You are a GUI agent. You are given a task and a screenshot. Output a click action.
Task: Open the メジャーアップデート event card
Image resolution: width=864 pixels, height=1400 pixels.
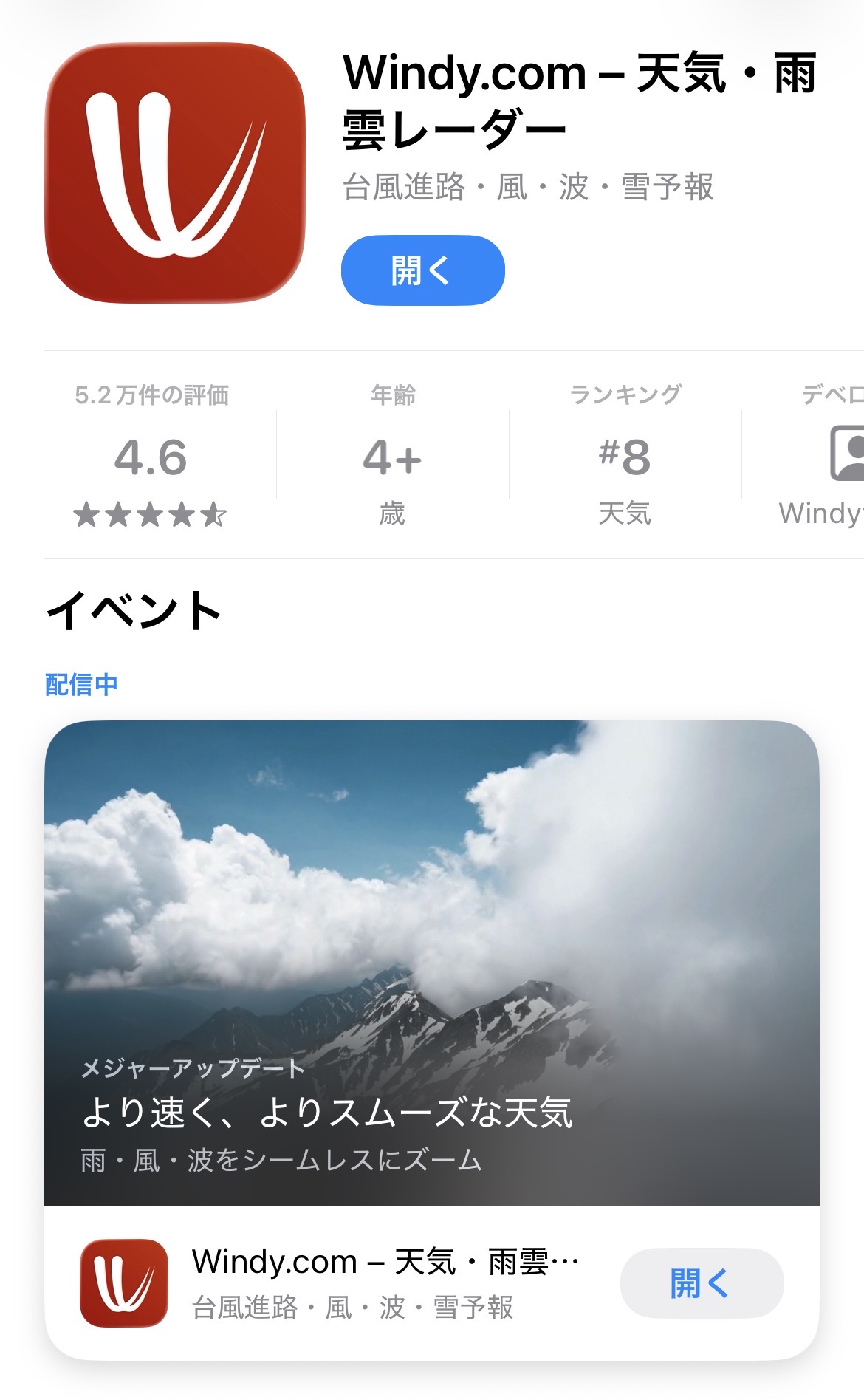click(431, 962)
